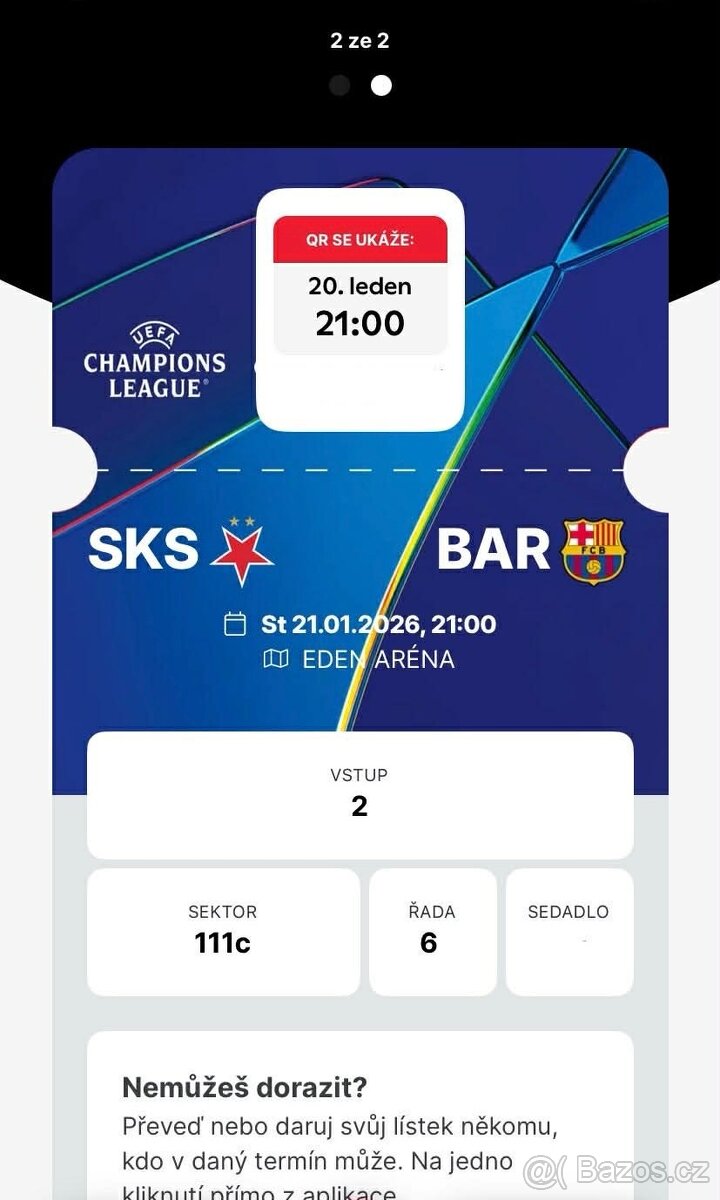Tap the red QR SE UKÁŽE banner
The image size is (720, 1200).
click(x=360, y=238)
